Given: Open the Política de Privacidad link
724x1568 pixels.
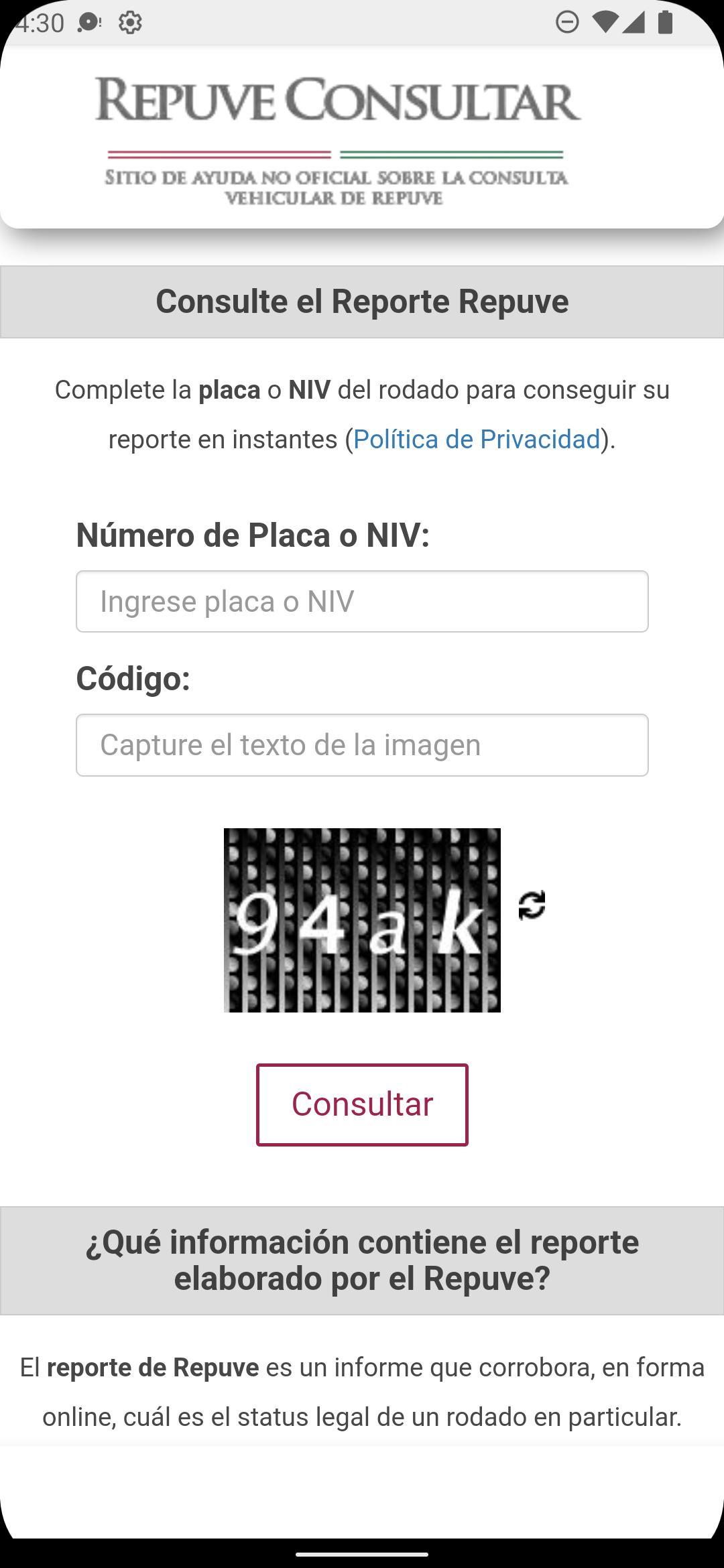Looking at the screenshot, I should coord(477,440).
